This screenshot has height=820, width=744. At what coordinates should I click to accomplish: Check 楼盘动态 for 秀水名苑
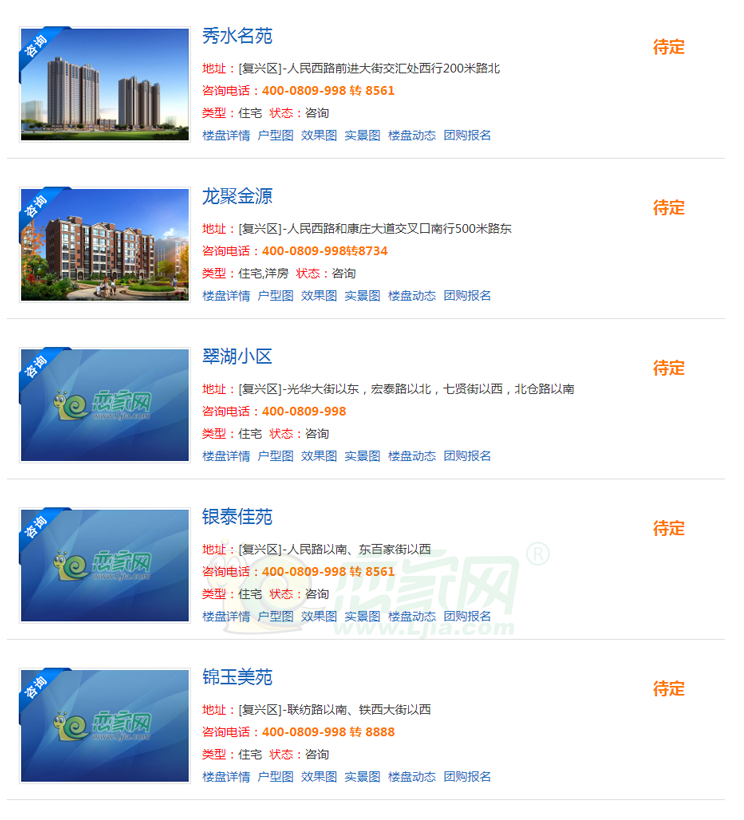click(411, 135)
